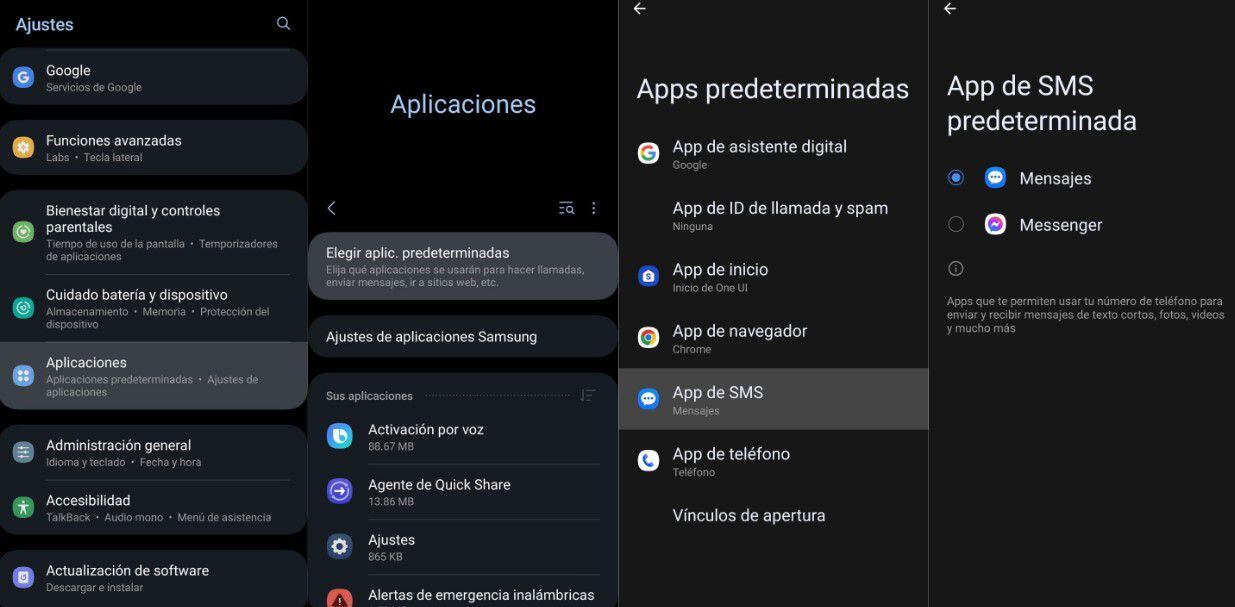The width and height of the screenshot is (1235, 607).
Task: Open the filter and search apps icon
Action: coord(566,208)
